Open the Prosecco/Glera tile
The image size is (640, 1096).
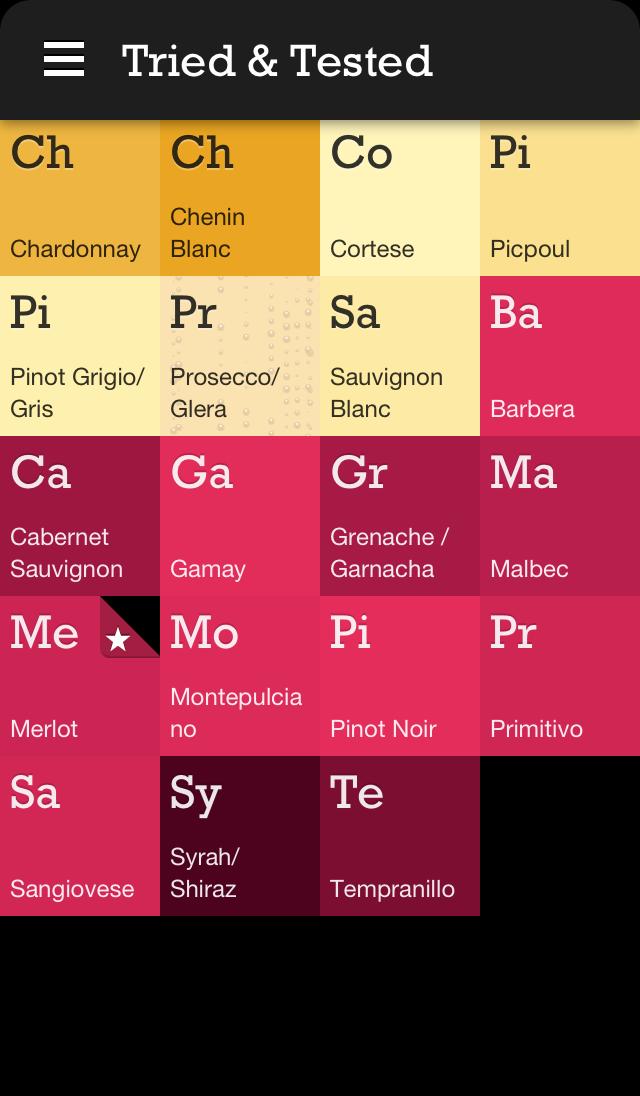click(240, 356)
